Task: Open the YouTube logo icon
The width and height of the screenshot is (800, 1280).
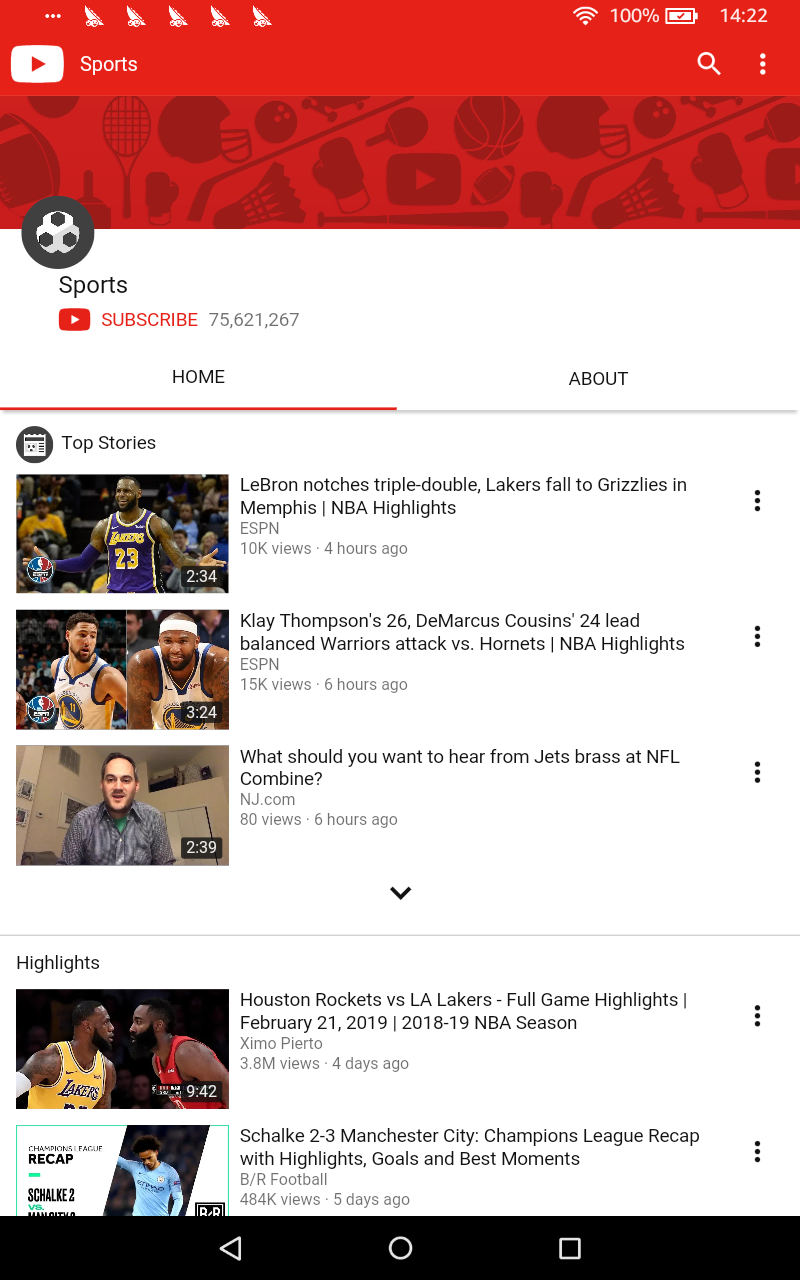Action: 37,64
